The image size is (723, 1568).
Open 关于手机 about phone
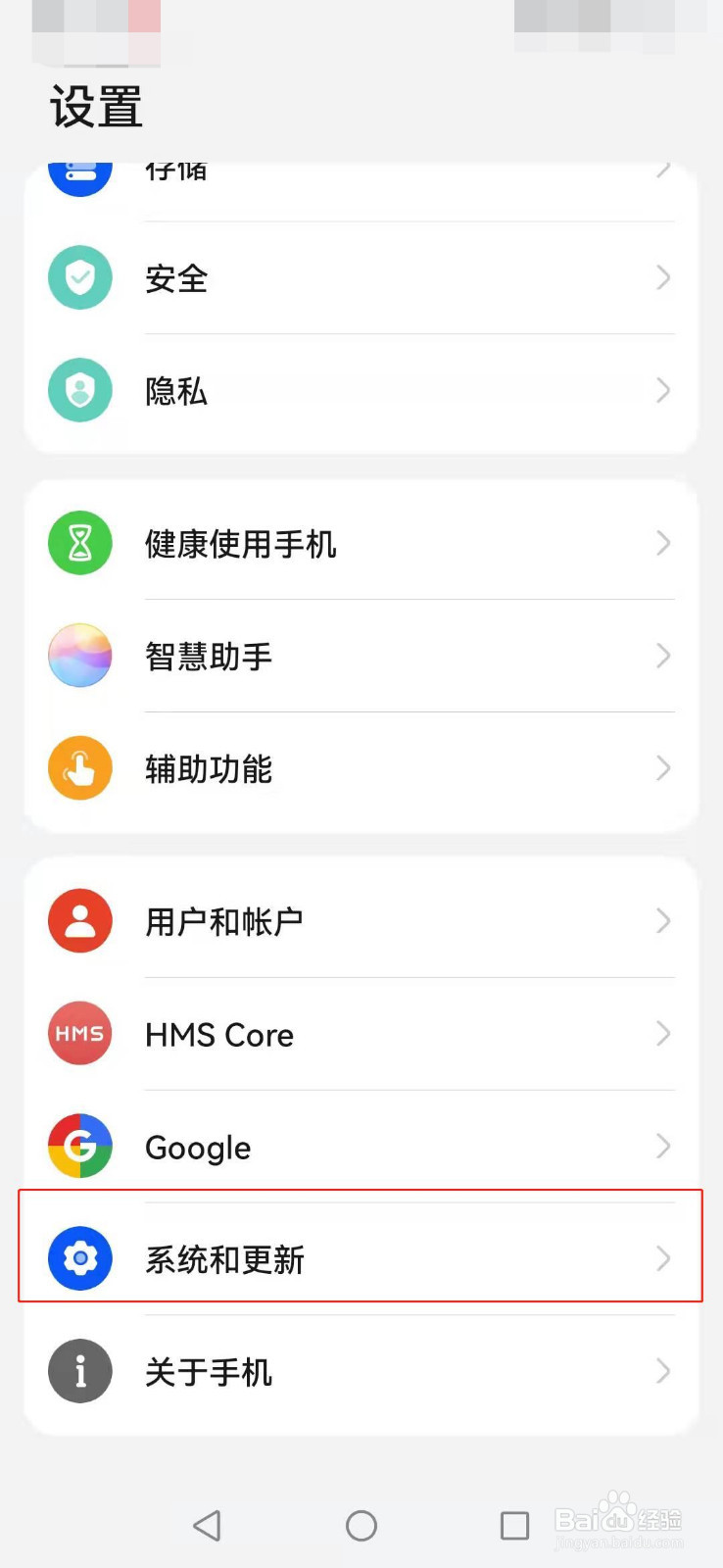click(361, 1372)
